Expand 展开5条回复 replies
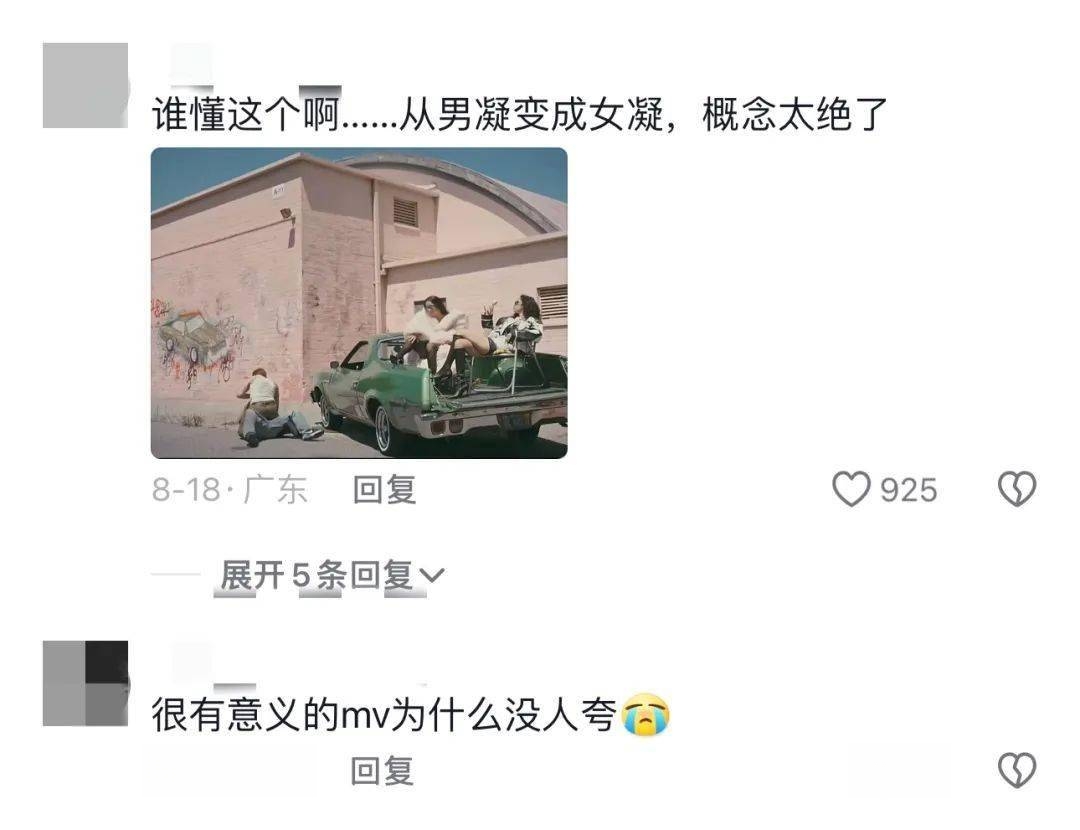The image size is (1080, 830). tap(332, 575)
